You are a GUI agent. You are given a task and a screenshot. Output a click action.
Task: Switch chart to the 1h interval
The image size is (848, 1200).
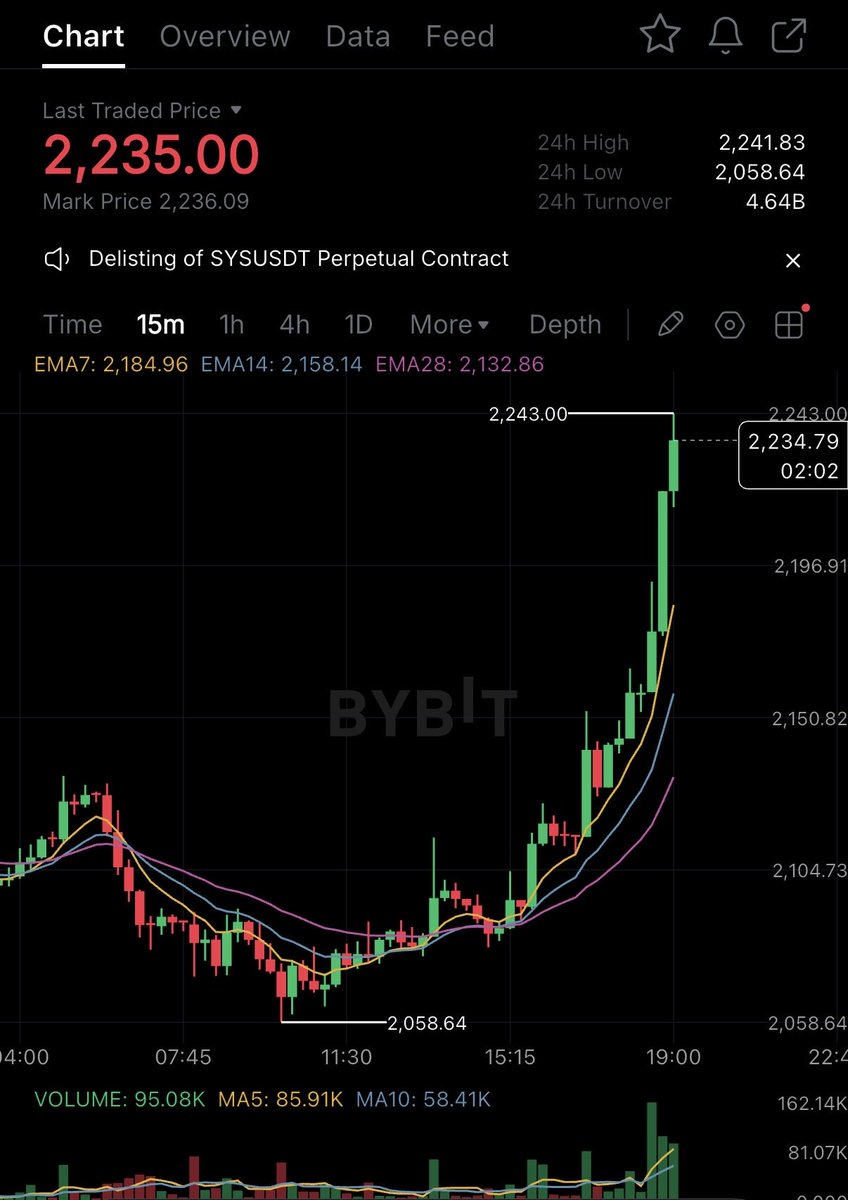[231, 325]
